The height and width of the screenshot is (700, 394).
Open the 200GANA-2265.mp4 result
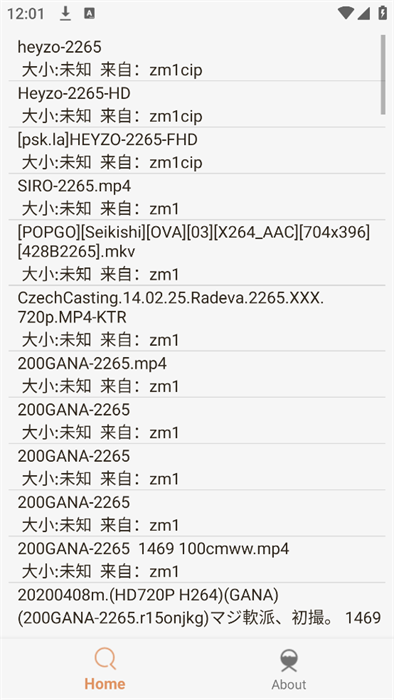tap(197, 374)
